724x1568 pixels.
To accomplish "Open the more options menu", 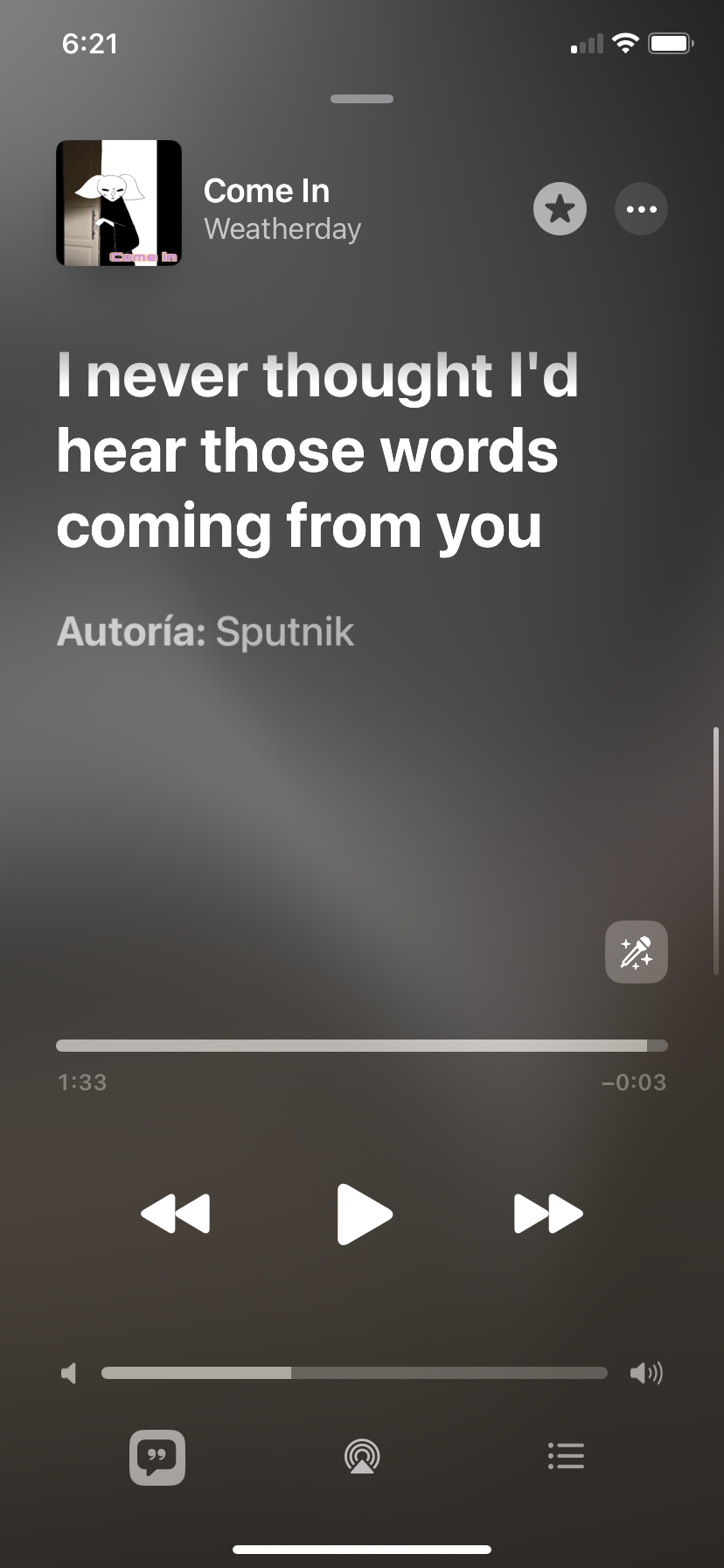I will 641,209.
